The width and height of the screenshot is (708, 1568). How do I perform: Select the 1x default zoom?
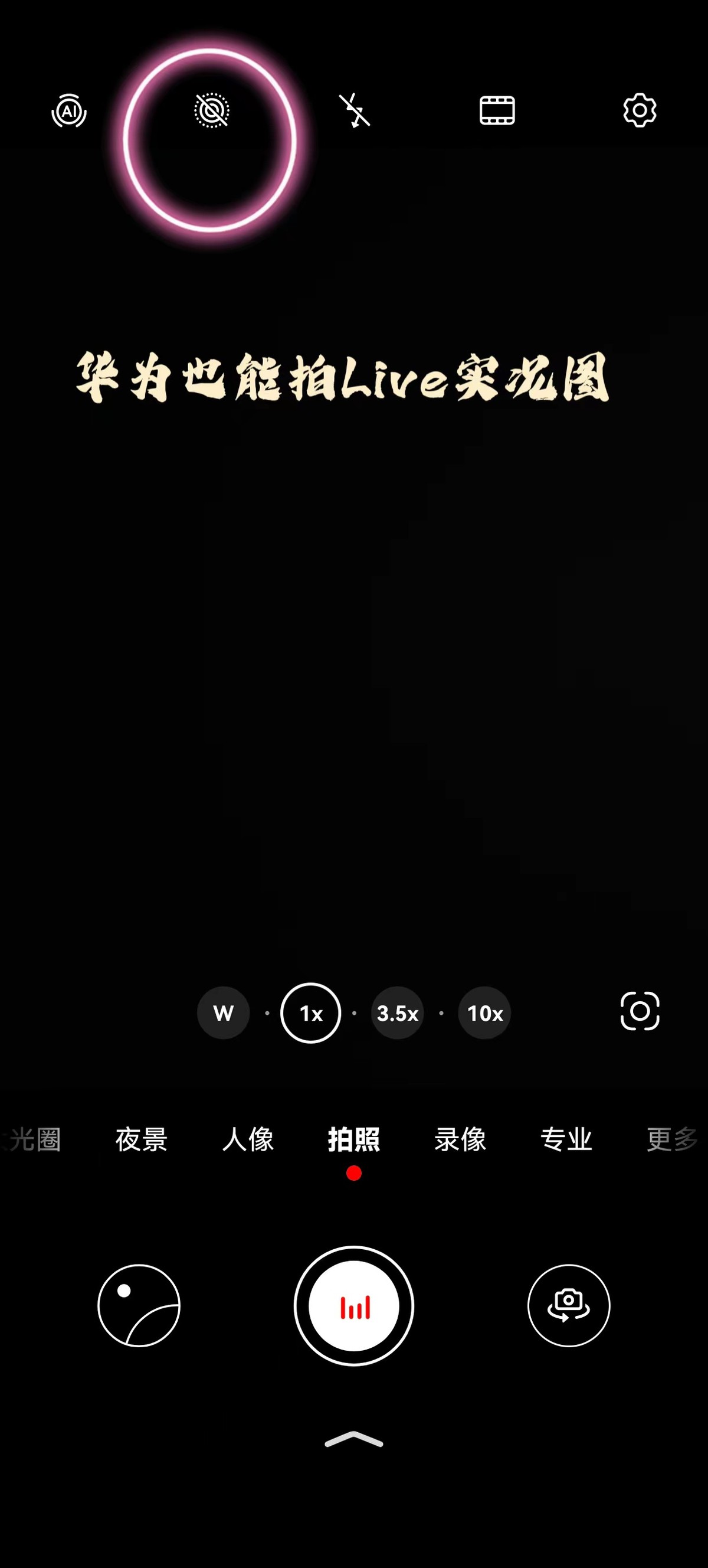coord(310,1012)
